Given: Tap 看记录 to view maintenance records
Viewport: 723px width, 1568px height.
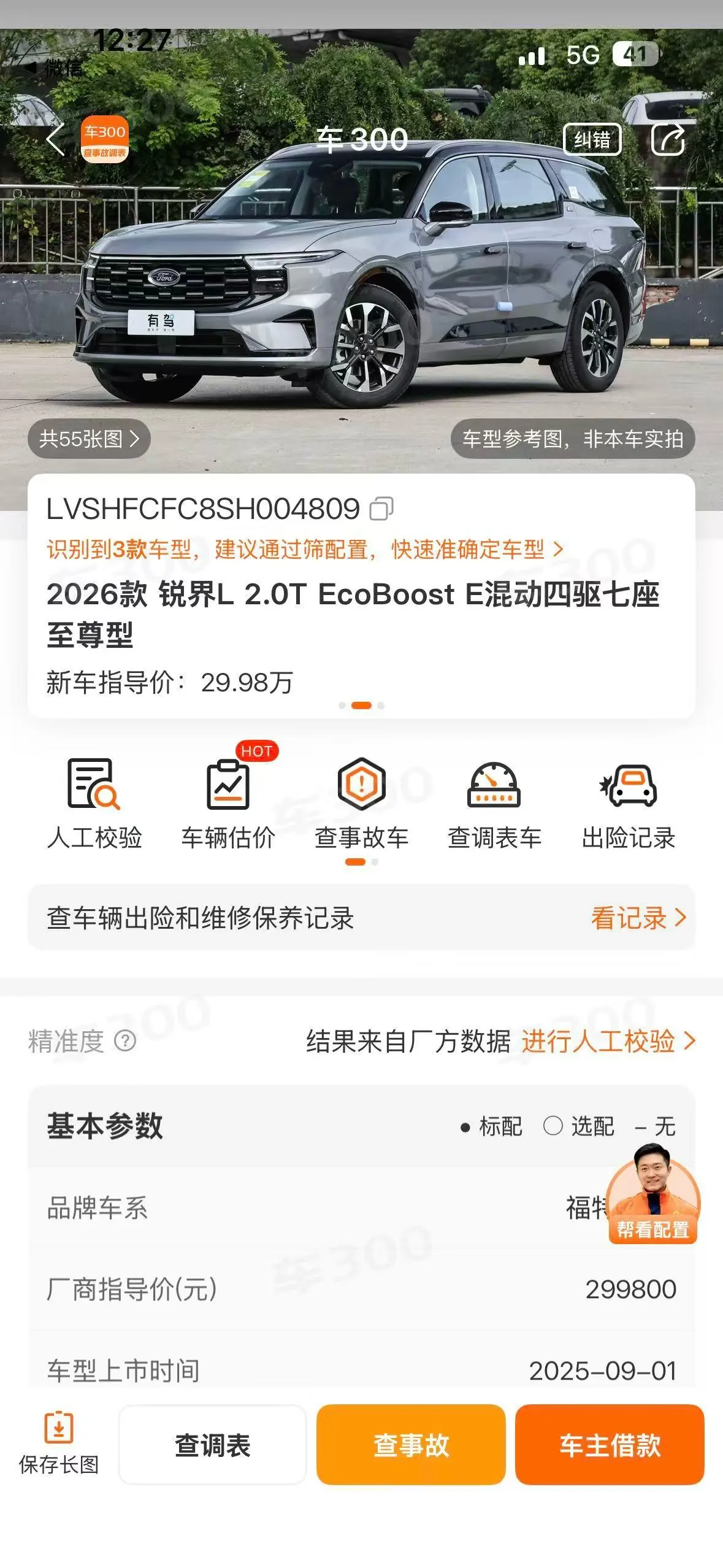Looking at the screenshot, I should (x=638, y=918).
